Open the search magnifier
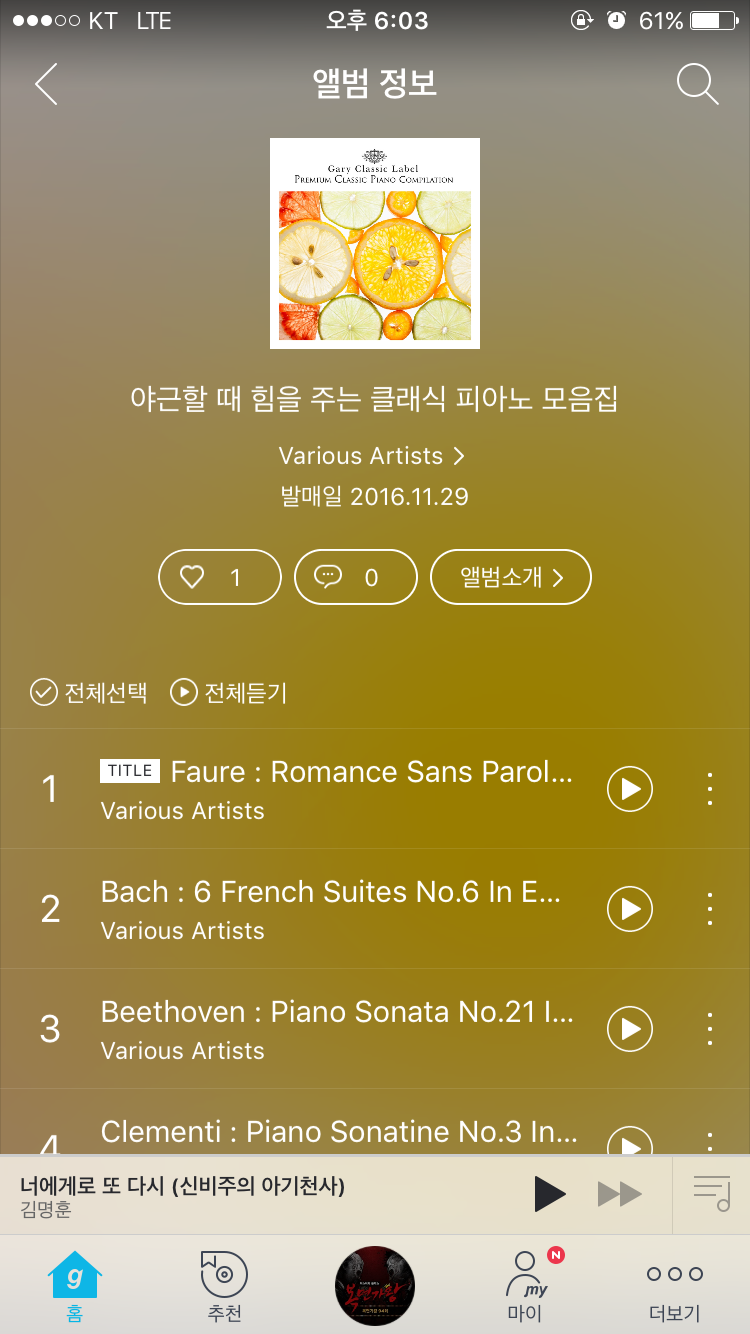The height and width of the screenshot is (1334, 750). tap(697, 85)
